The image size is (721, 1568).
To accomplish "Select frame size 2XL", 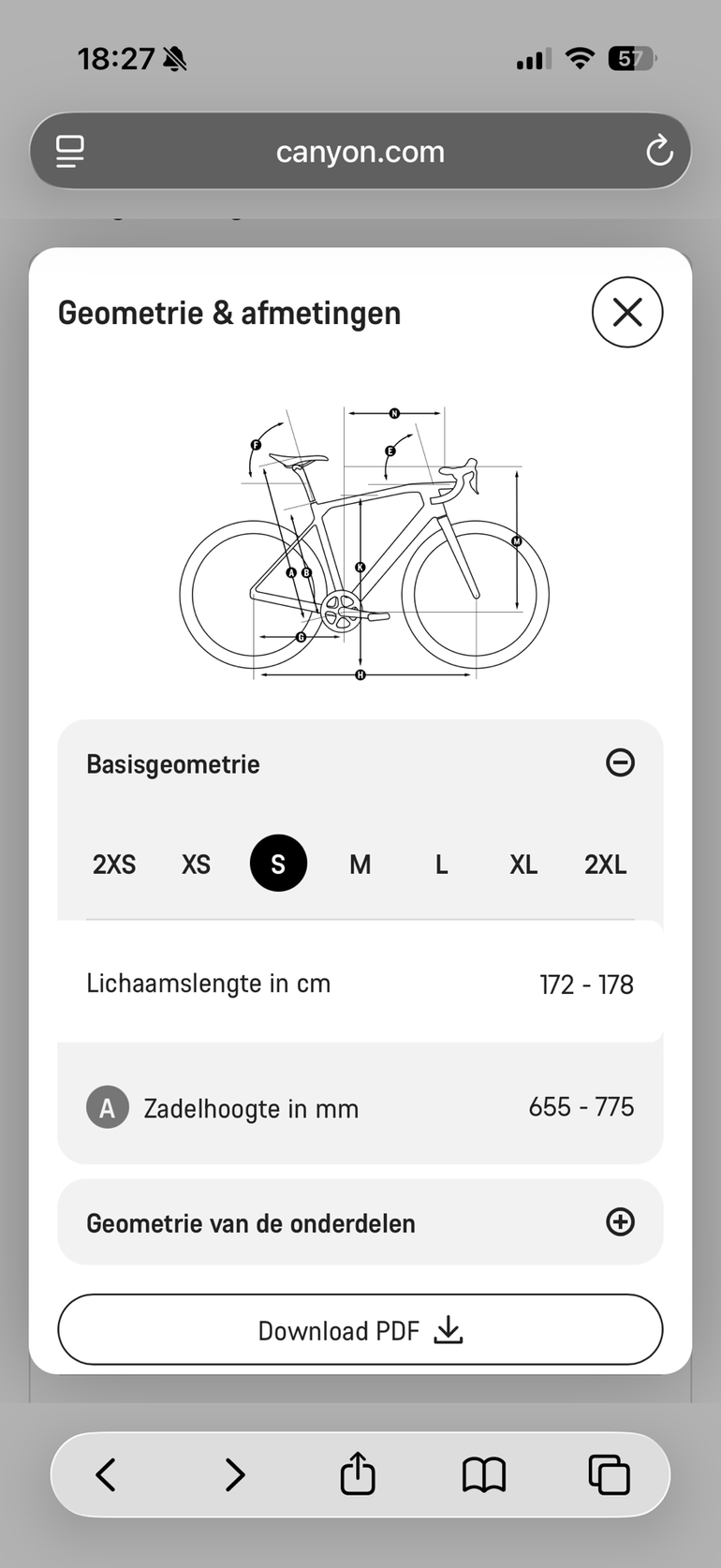I will [605, 864].
